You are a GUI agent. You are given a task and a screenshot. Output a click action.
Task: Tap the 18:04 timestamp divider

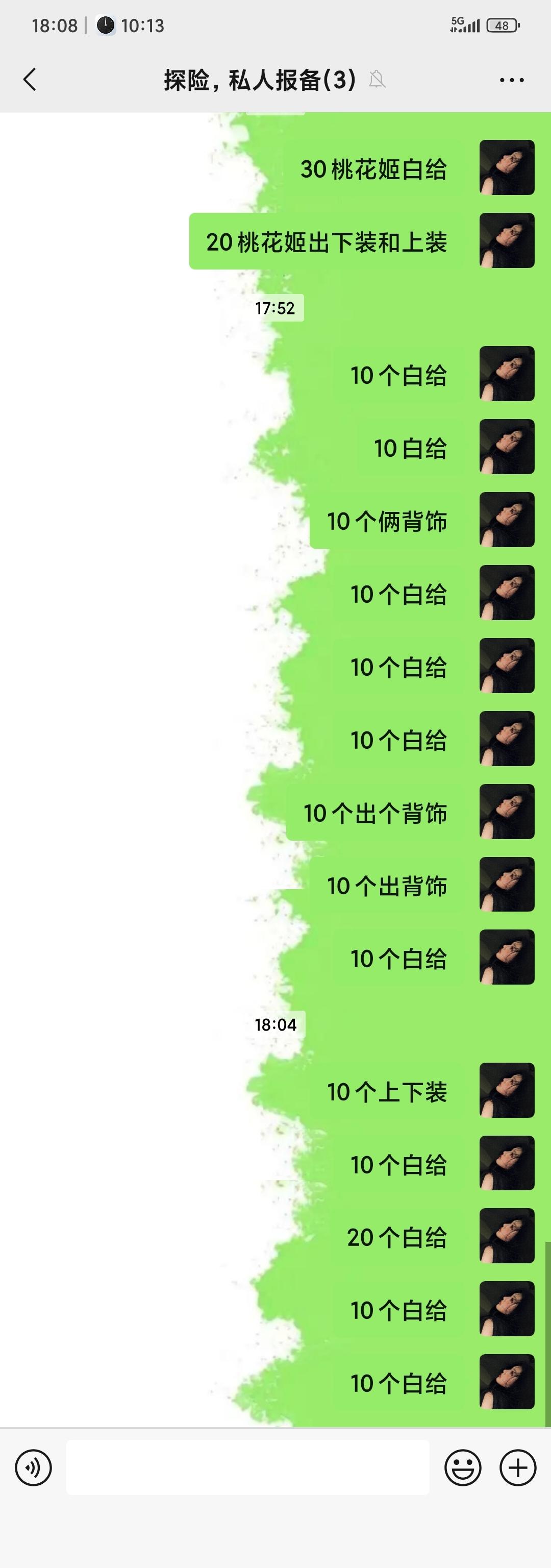[274, 1024]
